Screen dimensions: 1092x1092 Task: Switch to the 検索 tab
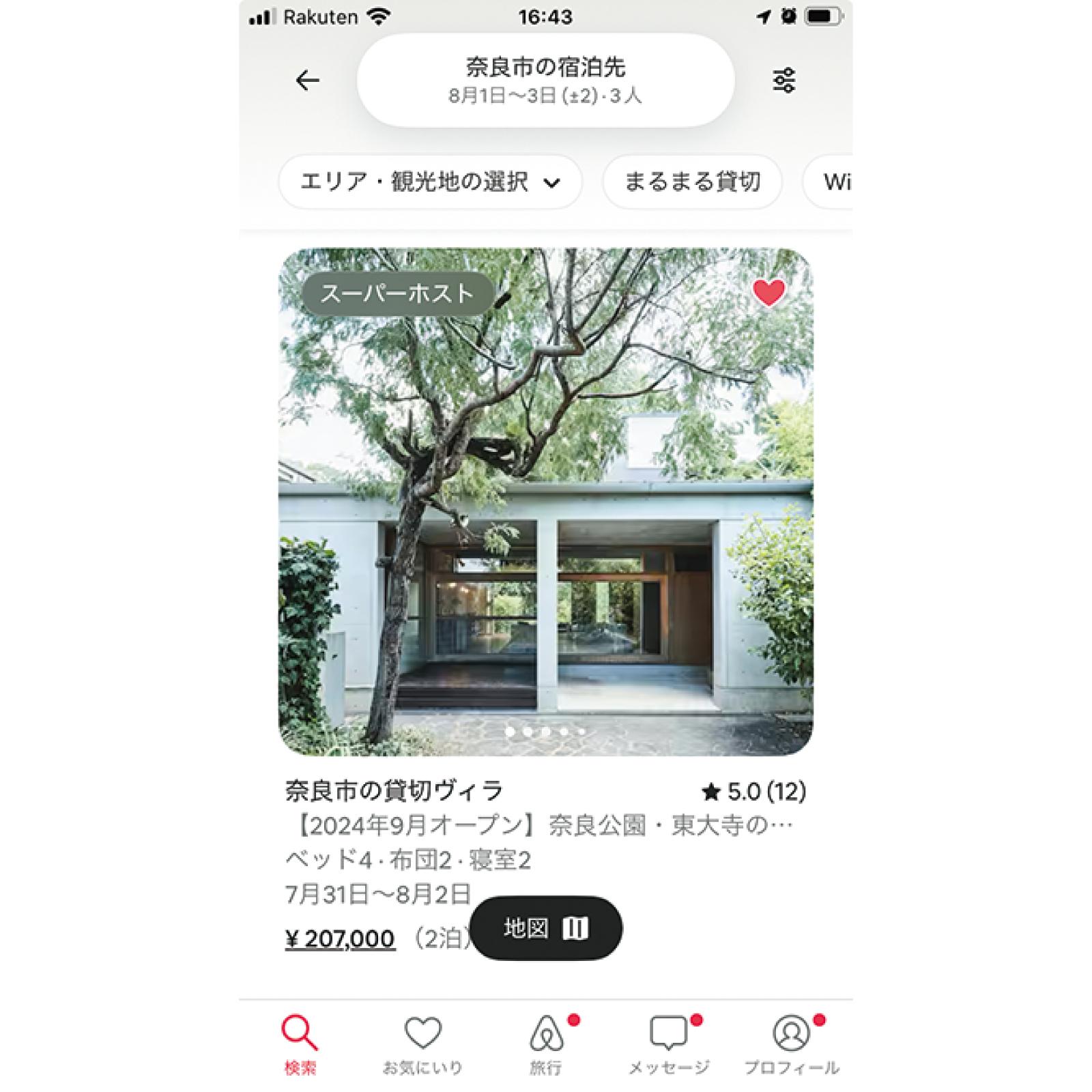(x=300, y=1044)
